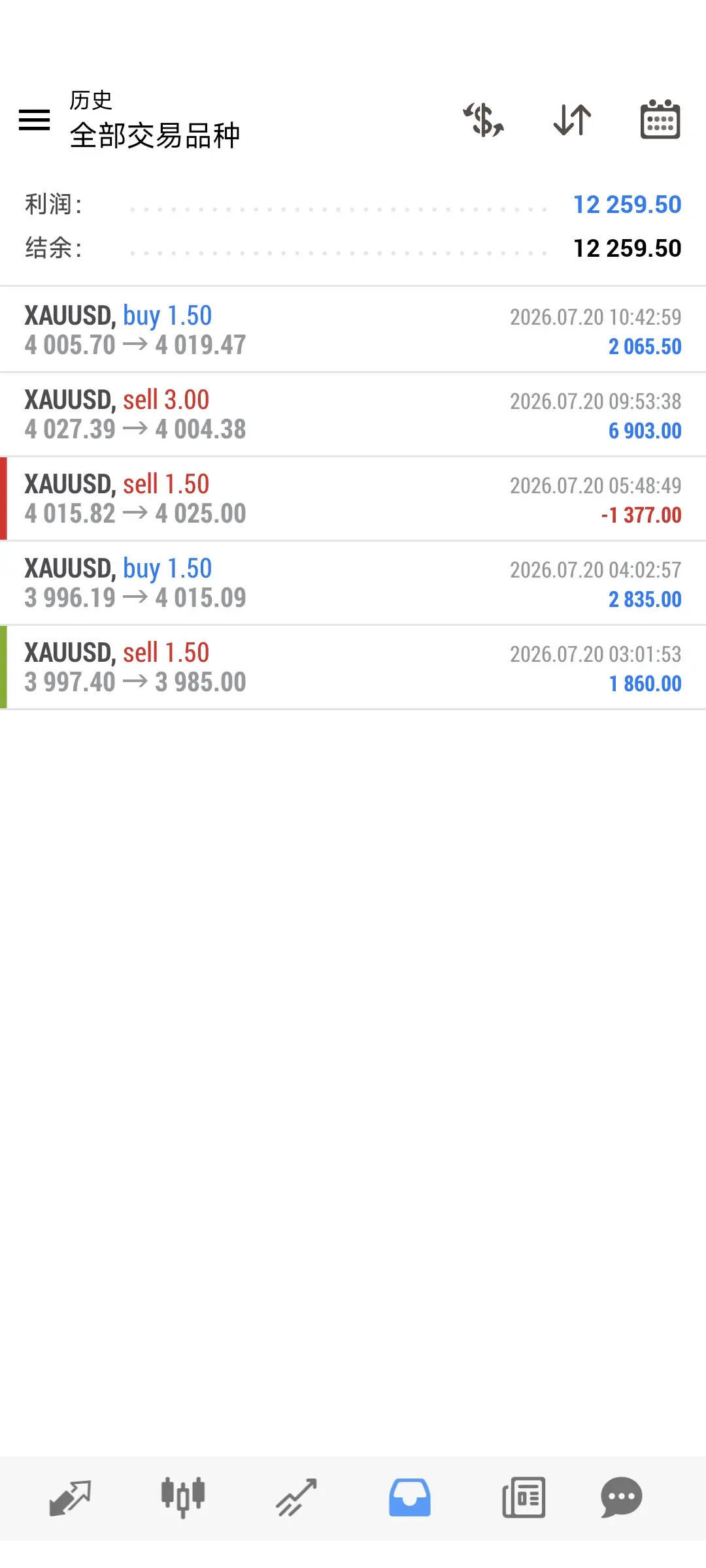
Task: Switch to the quotes arrows tab
Action: [x=70, y=1497]
